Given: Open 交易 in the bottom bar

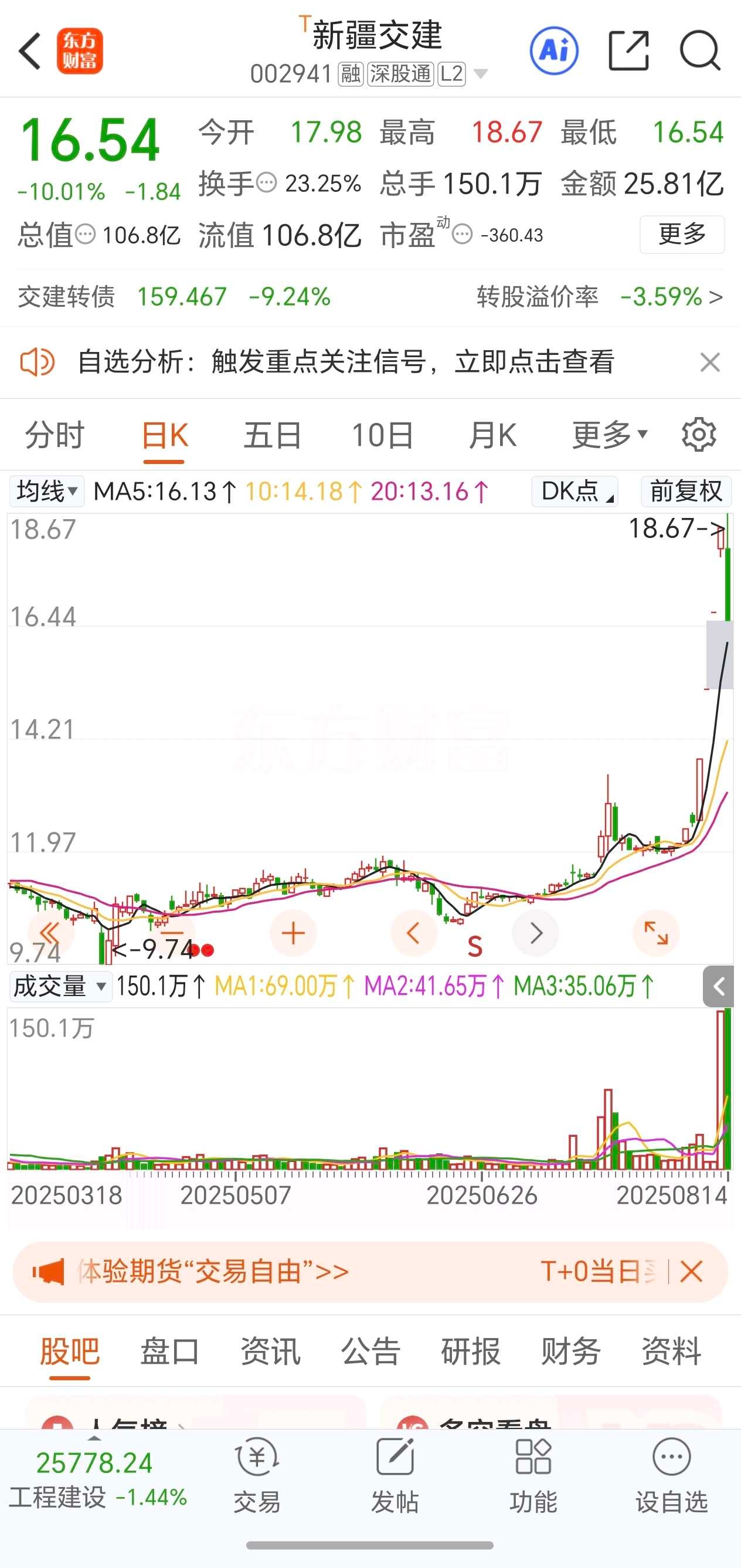Looking at the screenshot, I should point(257,1476).
